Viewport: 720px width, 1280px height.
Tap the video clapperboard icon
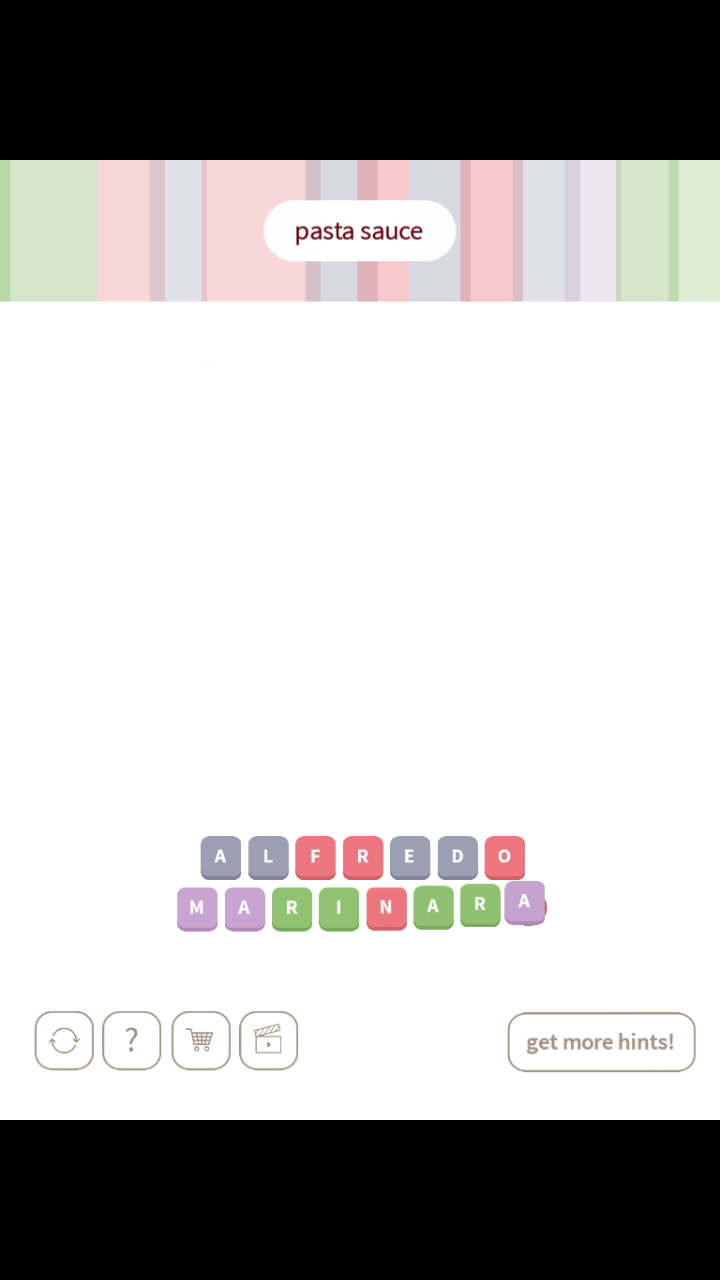click(x=268, y=1041)
